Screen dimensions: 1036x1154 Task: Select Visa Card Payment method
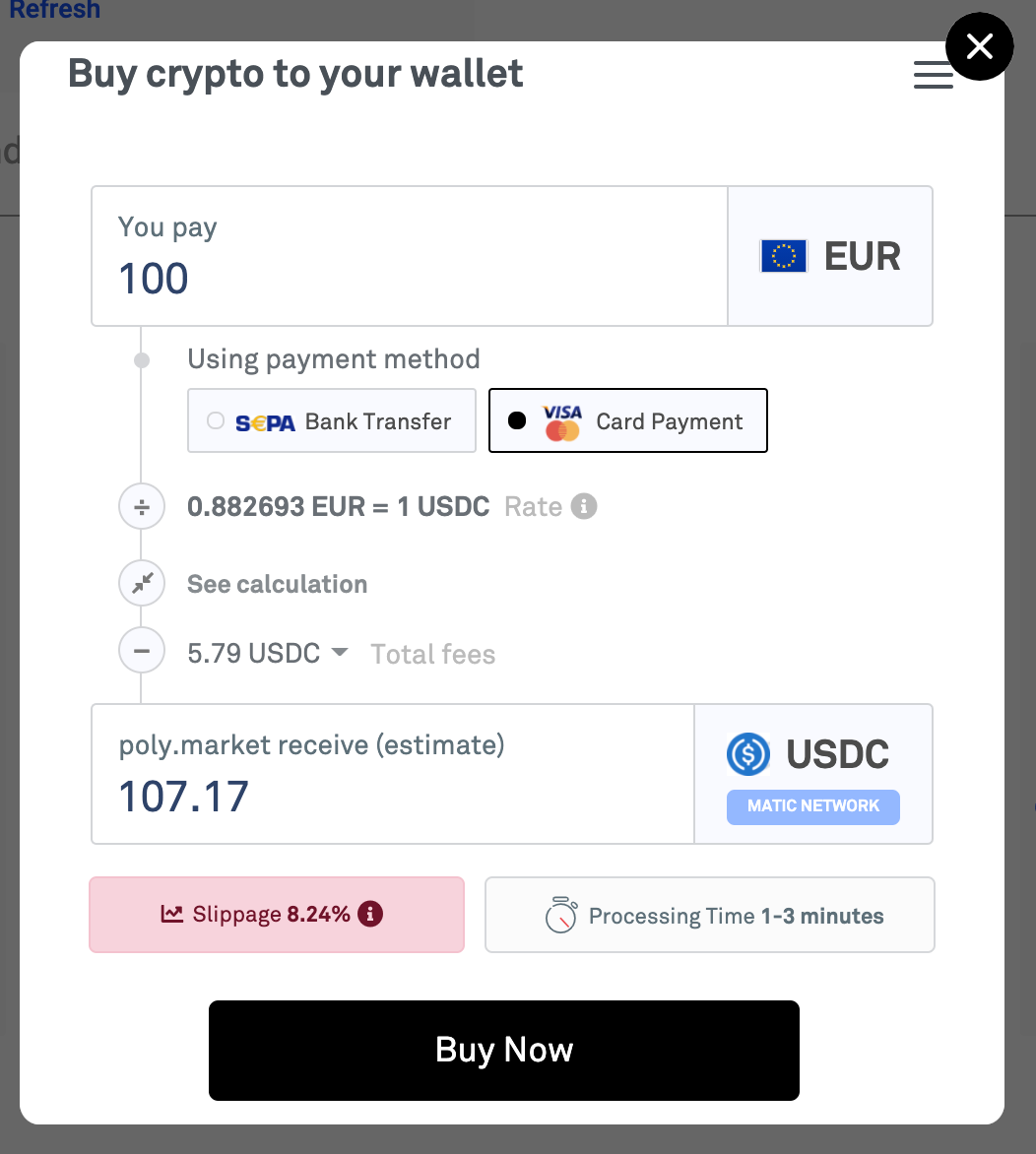627,420
